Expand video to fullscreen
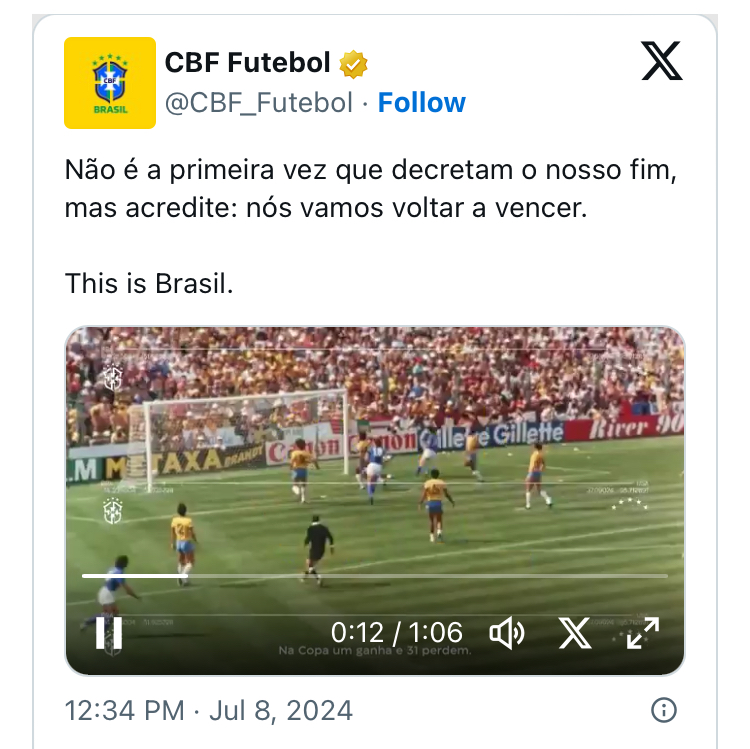Image resolution: width=750 pixels, height=749 pixels. pyautogui.click(x=642, y=632)
